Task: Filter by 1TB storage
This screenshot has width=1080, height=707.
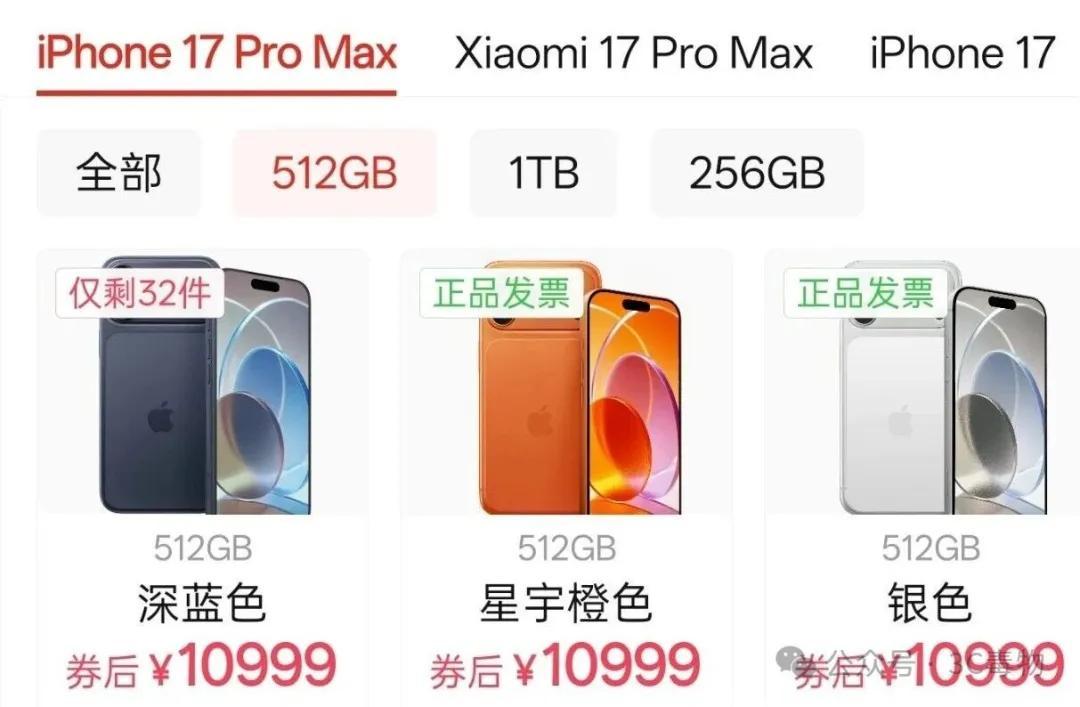Action: point(543,173)
